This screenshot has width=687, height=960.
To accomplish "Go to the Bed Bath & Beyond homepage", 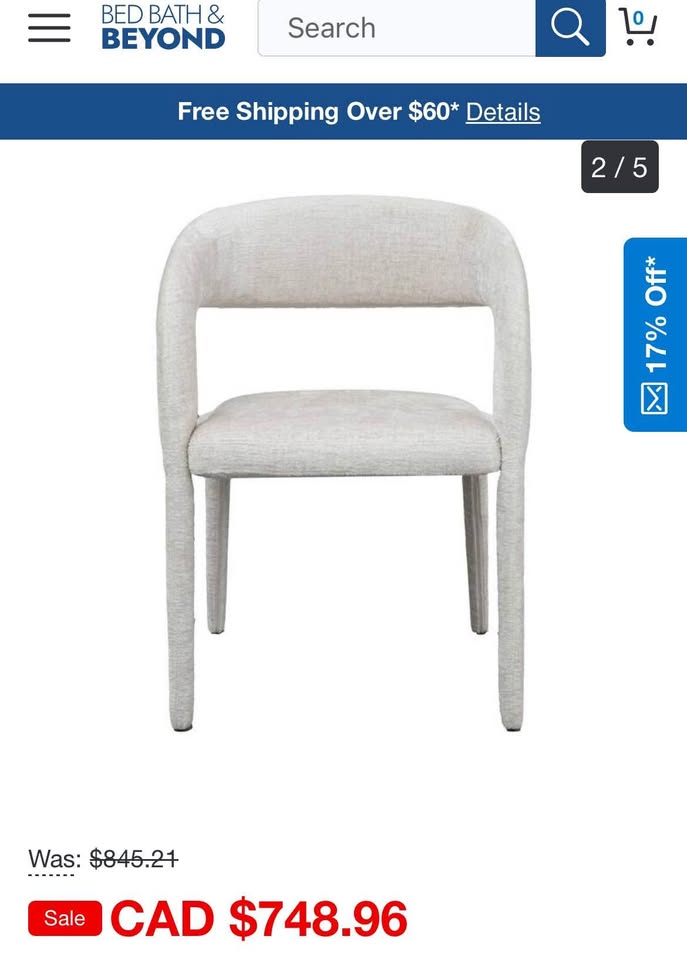I will 163,28.
